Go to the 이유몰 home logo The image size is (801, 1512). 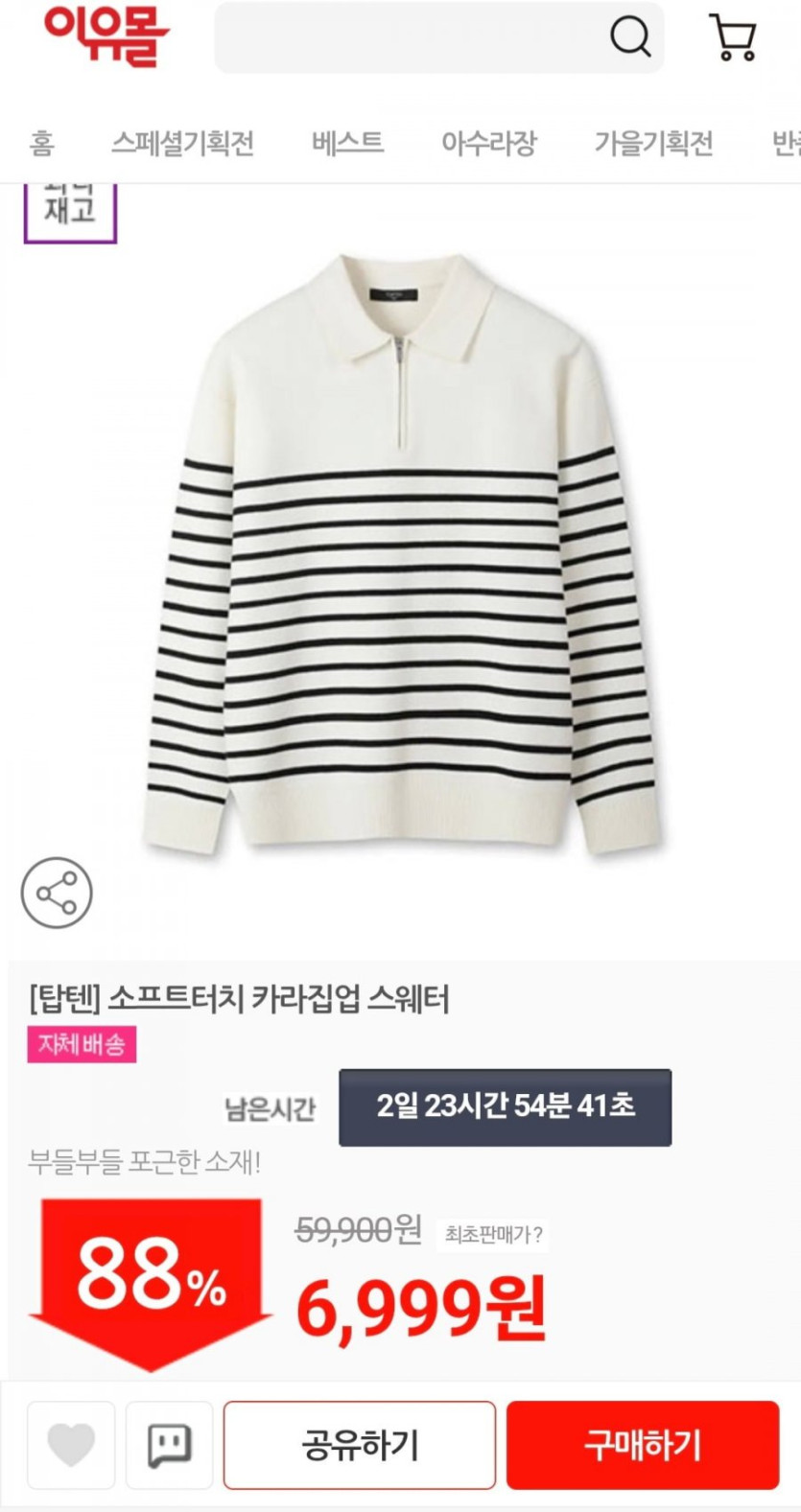106,36
